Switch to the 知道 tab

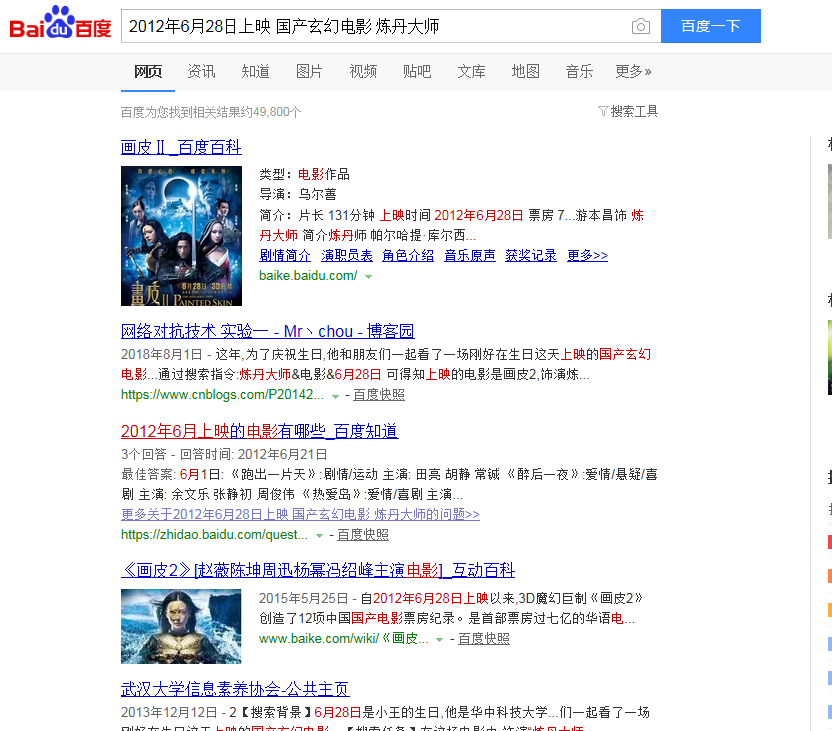[x=255, y=71]
